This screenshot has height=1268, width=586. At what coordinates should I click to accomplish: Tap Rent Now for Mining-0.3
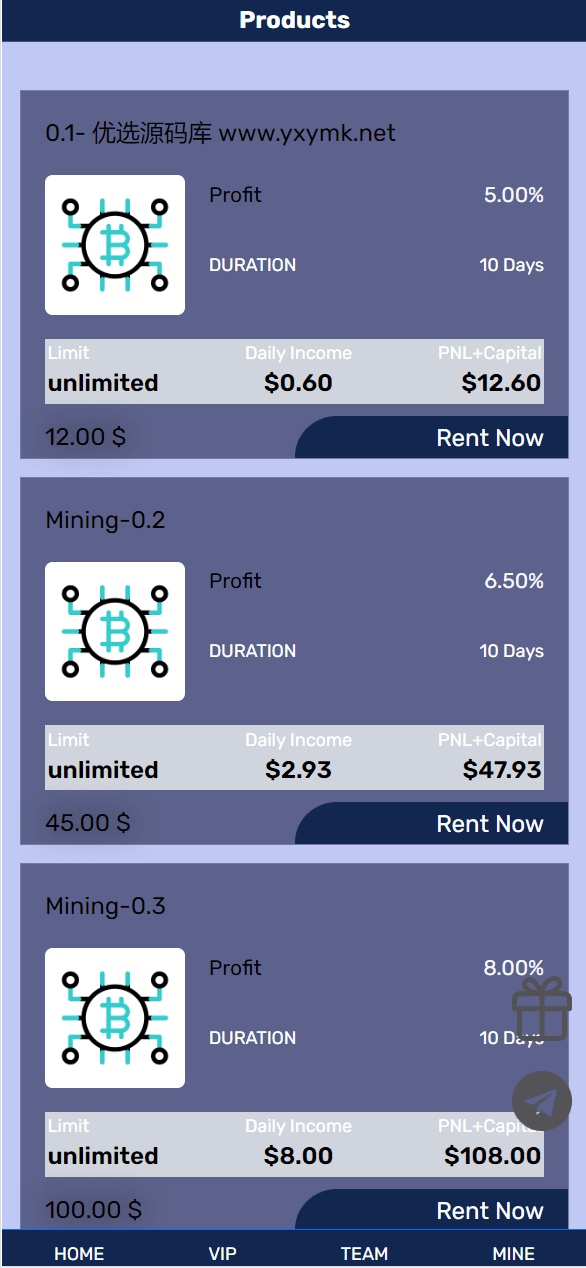pyautogui.click(x=432, y=1209)
